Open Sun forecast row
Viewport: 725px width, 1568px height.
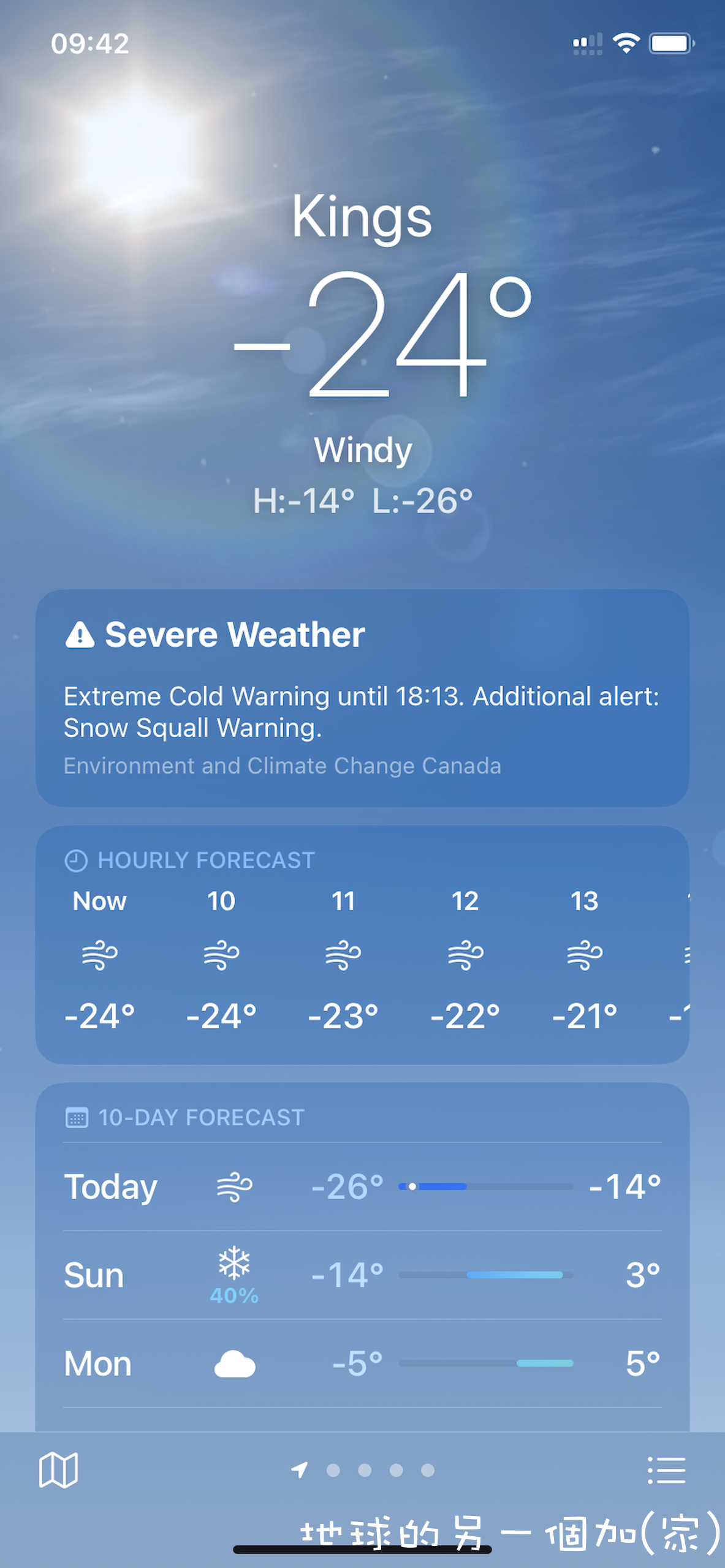(362, 1275)
